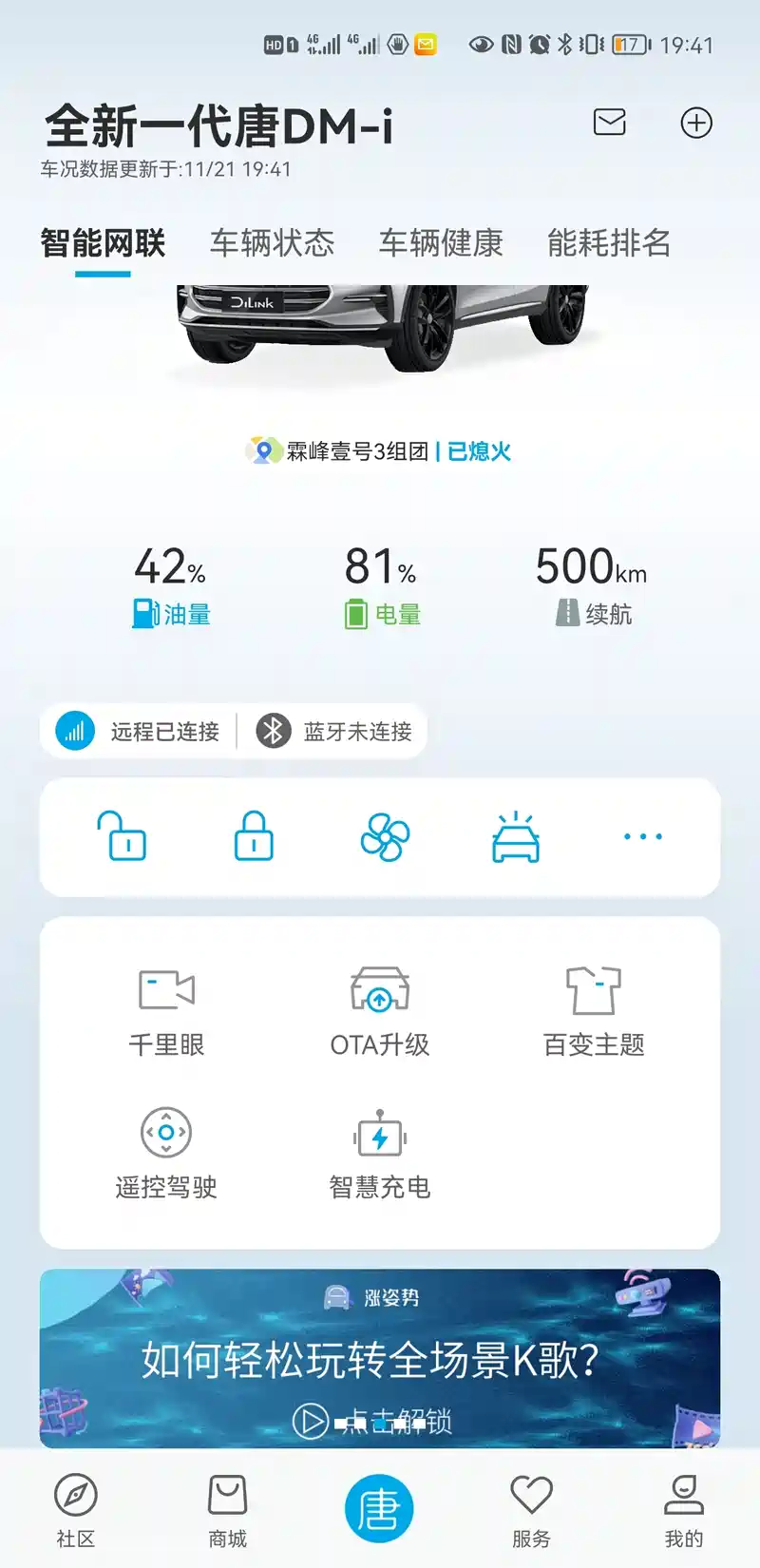Switch to the 车辆状态 tab
Screen dimensions: 760x1568
[272, 243]
